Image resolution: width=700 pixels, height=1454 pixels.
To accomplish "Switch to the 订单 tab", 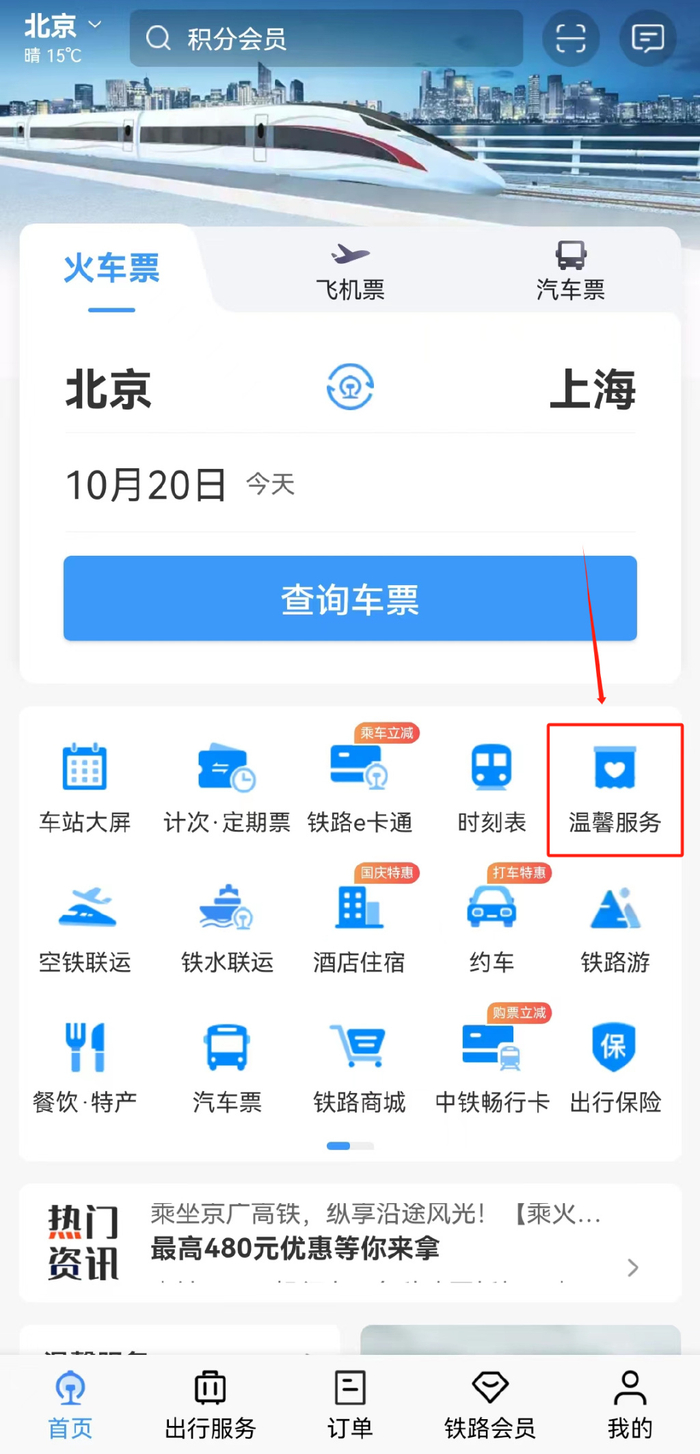I will pyautogui.click(x=350, y=1404).
